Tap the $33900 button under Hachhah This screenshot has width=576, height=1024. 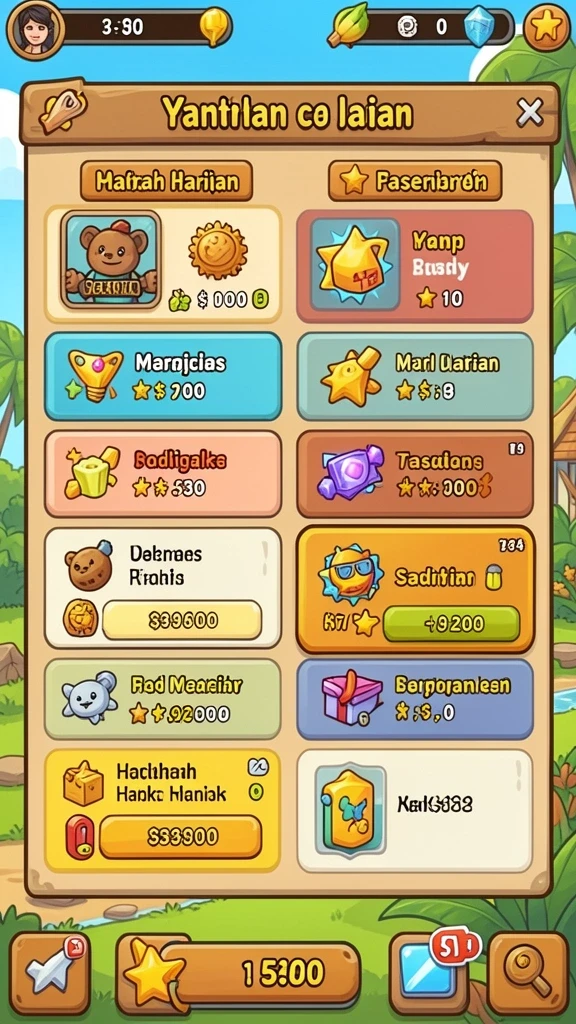click(181, 837)
